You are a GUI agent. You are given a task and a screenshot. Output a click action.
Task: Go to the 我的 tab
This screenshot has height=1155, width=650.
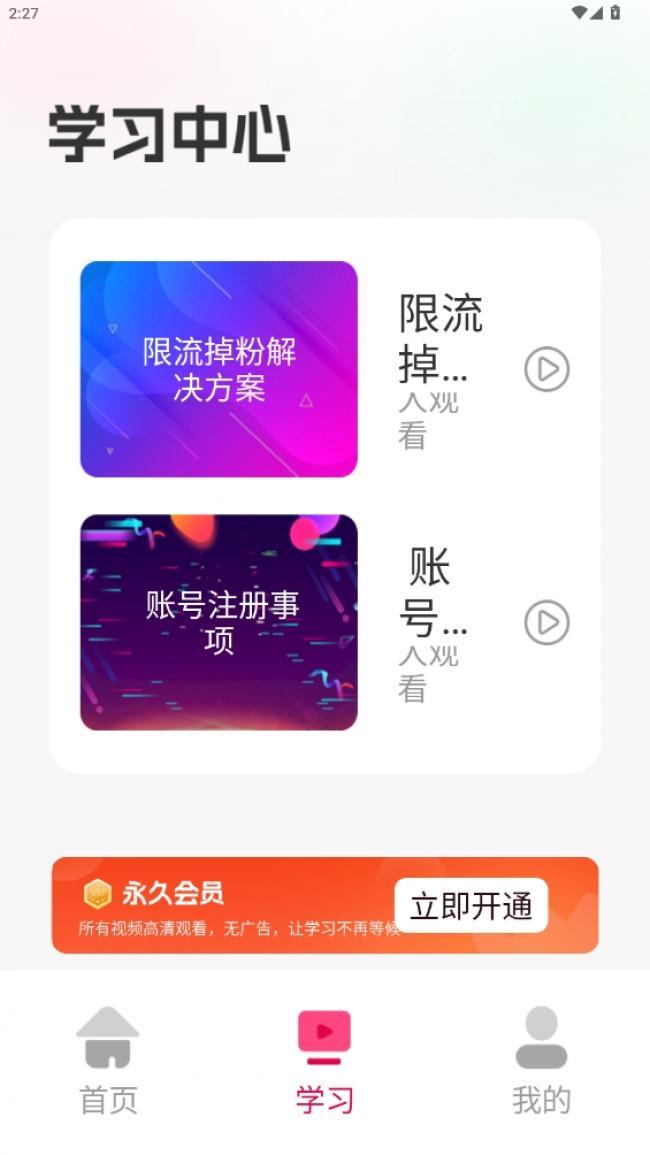(542, 1061)
